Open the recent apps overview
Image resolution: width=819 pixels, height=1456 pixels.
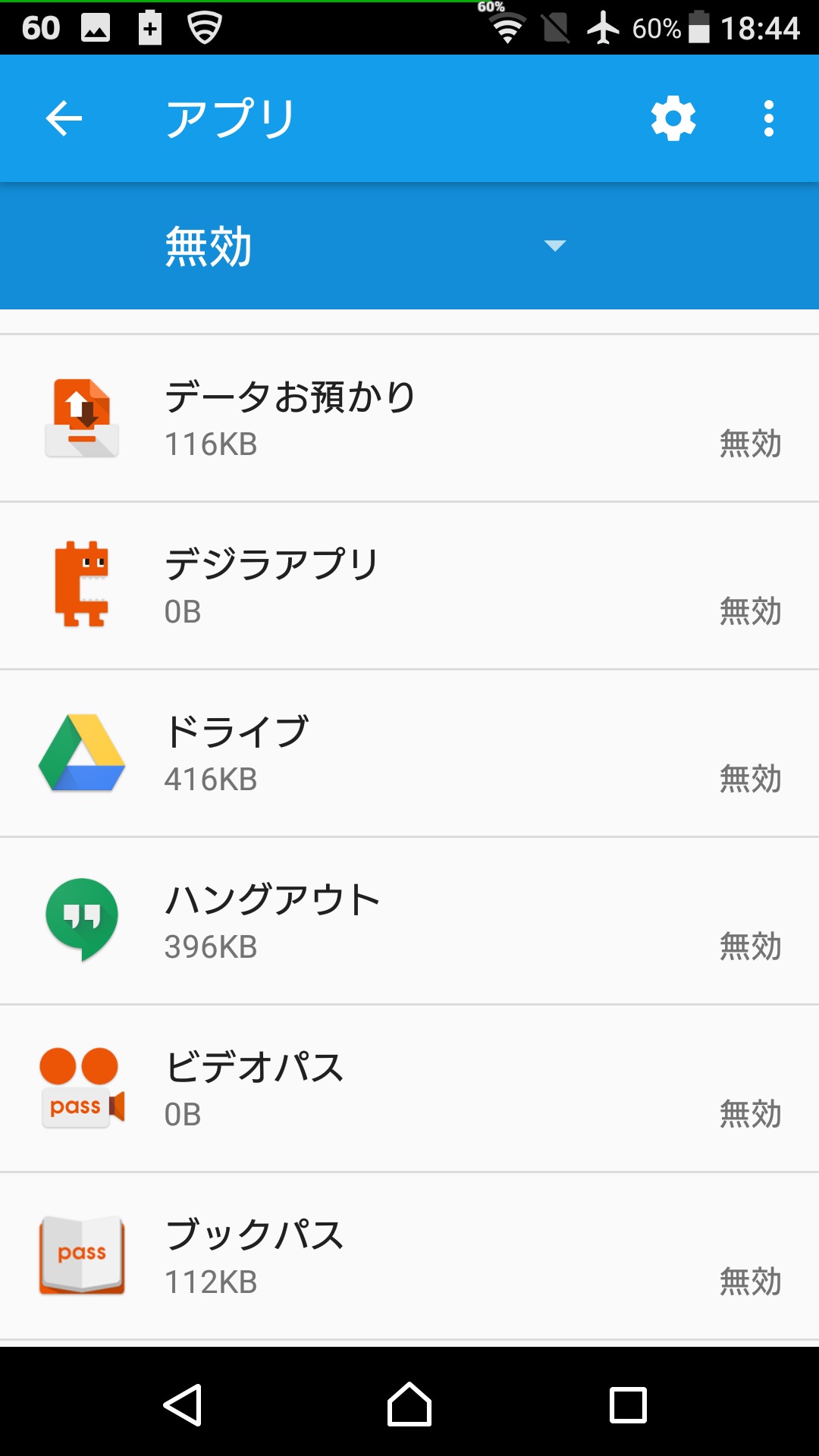coord(628,1404)
